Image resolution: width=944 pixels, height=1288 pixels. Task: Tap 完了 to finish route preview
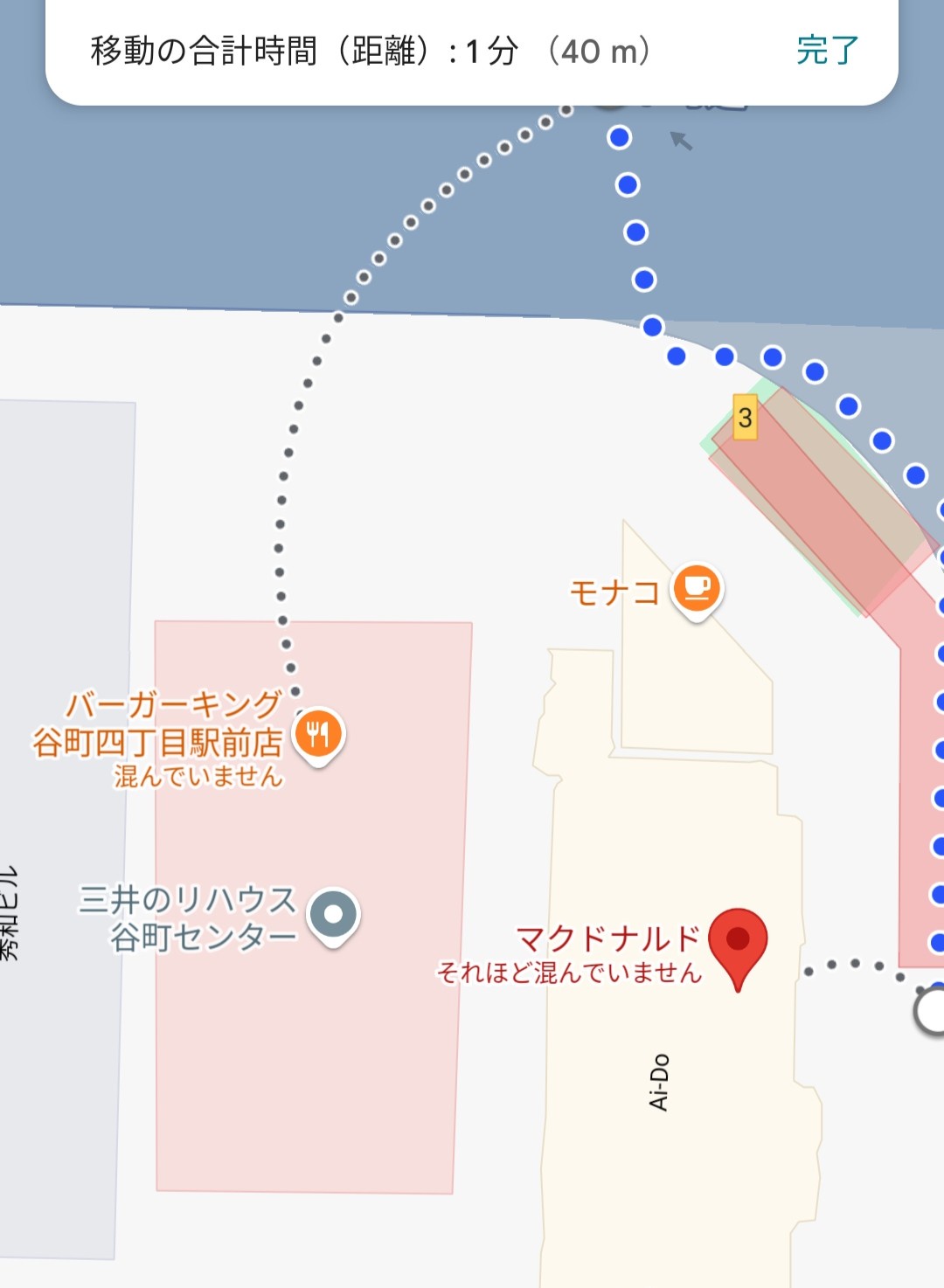(x=827, y=51)
